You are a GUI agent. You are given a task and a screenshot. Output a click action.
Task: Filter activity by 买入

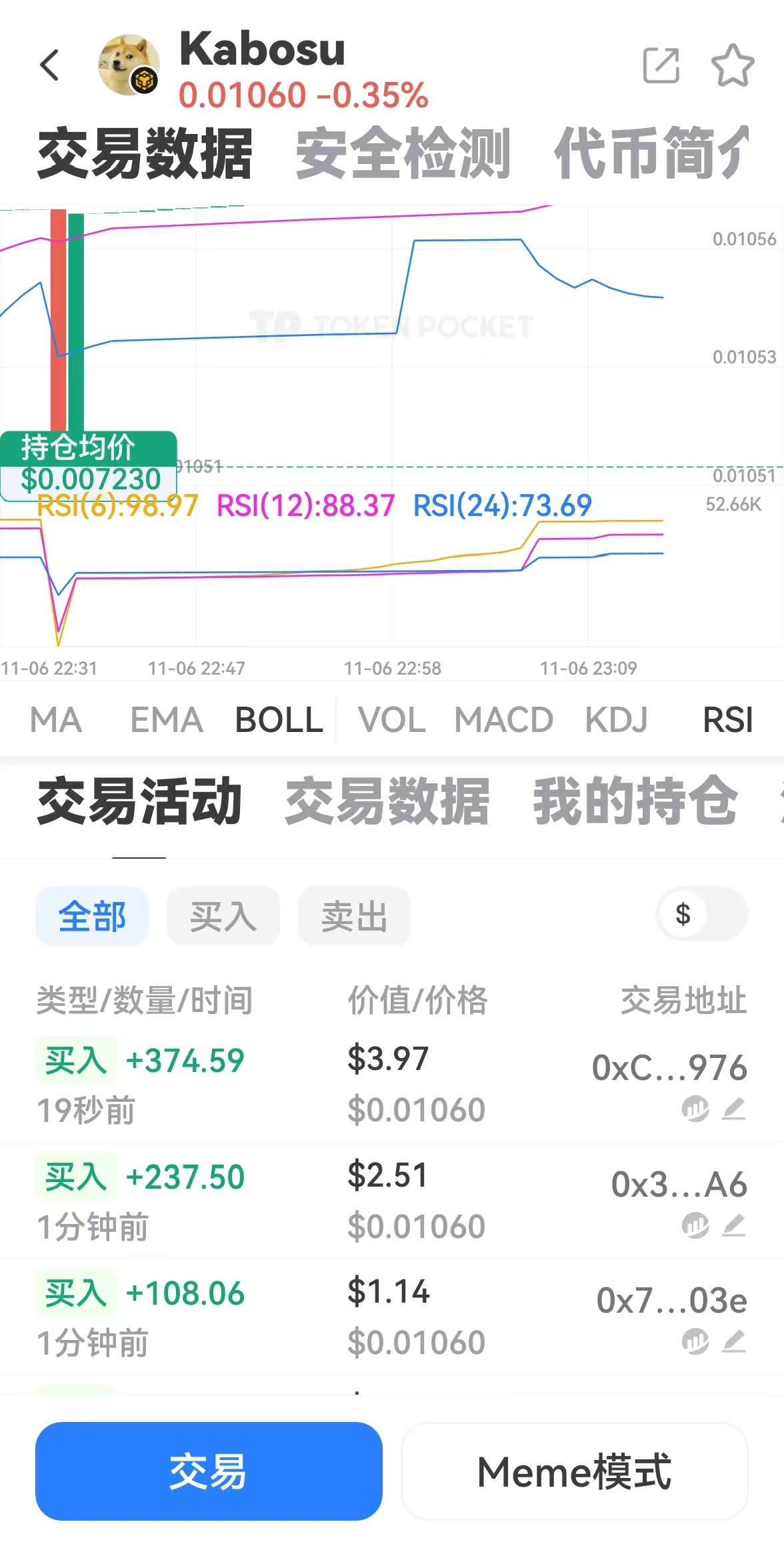pyautogui.click(x=223, y=916)
